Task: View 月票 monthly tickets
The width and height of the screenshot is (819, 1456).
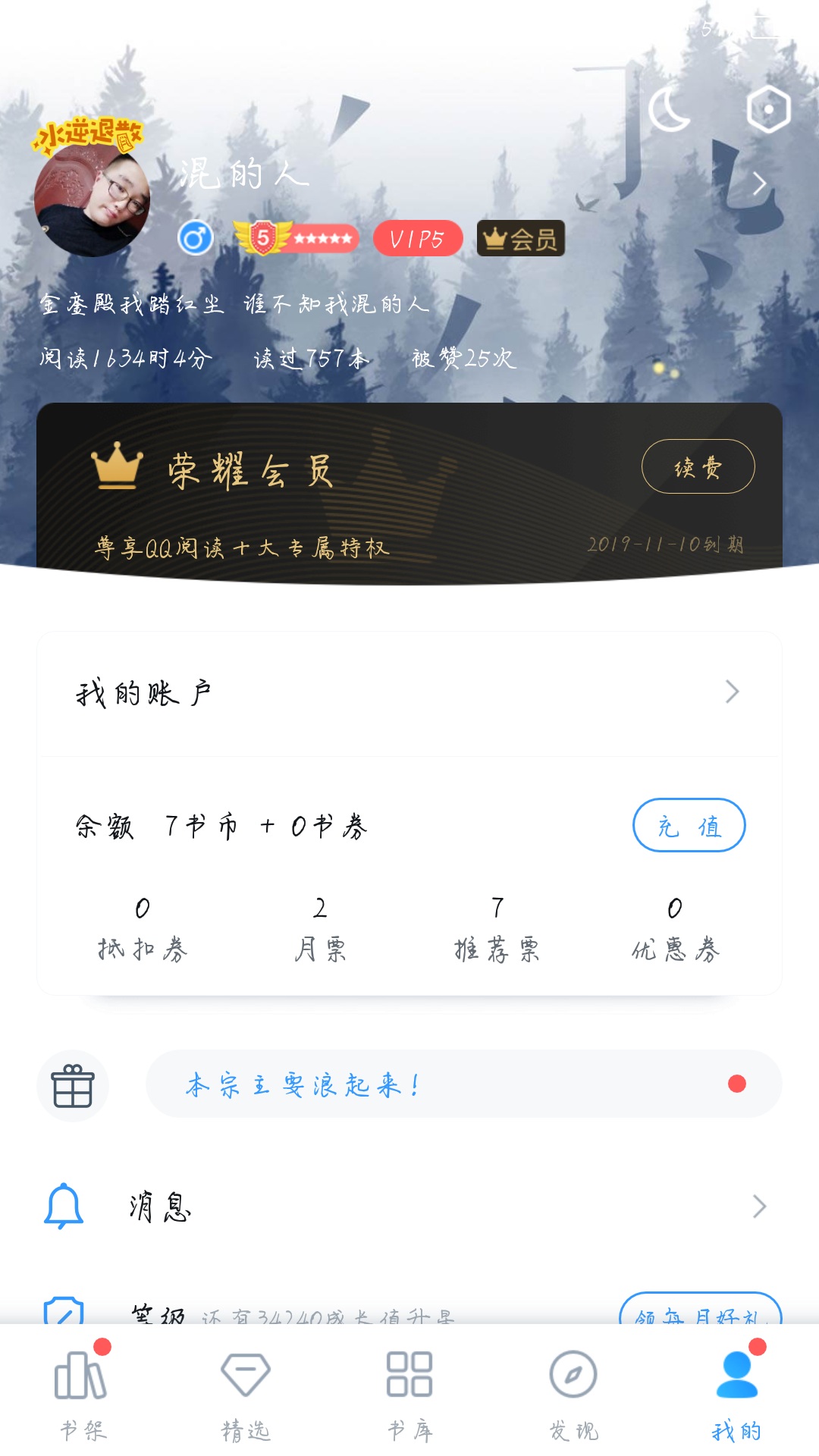Action: (x=320, y=929)
